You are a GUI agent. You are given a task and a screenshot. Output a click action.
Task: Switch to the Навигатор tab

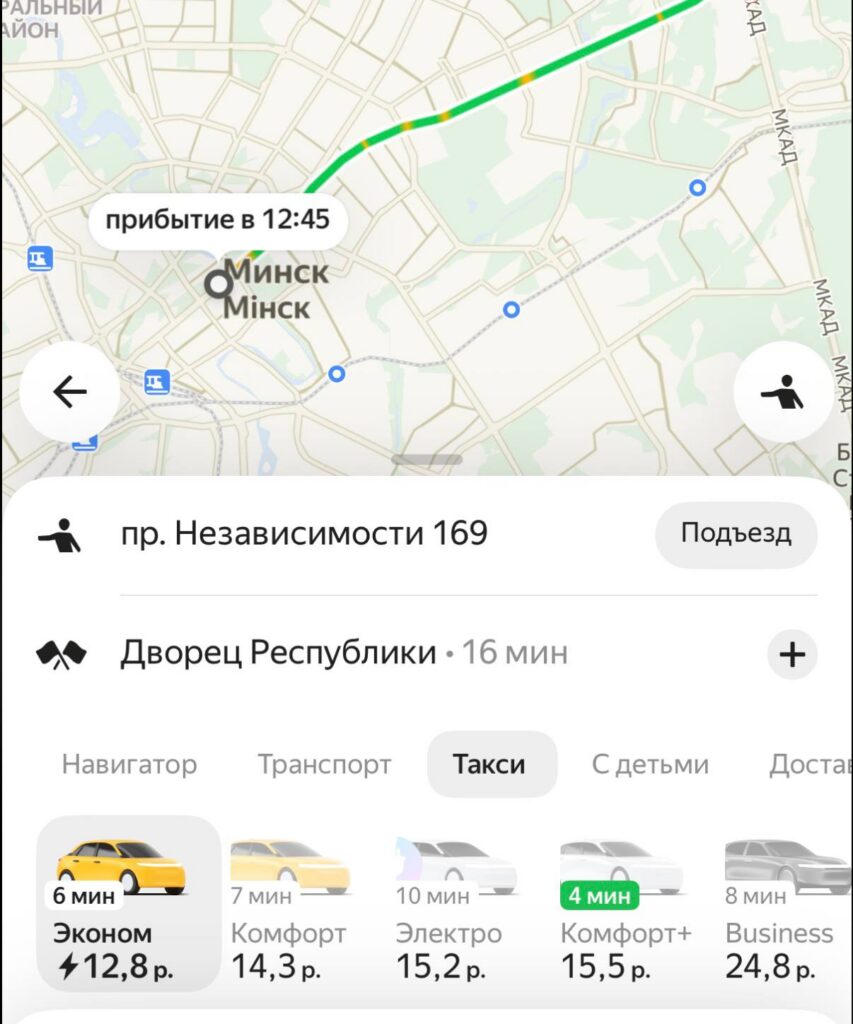click(129, 764)
